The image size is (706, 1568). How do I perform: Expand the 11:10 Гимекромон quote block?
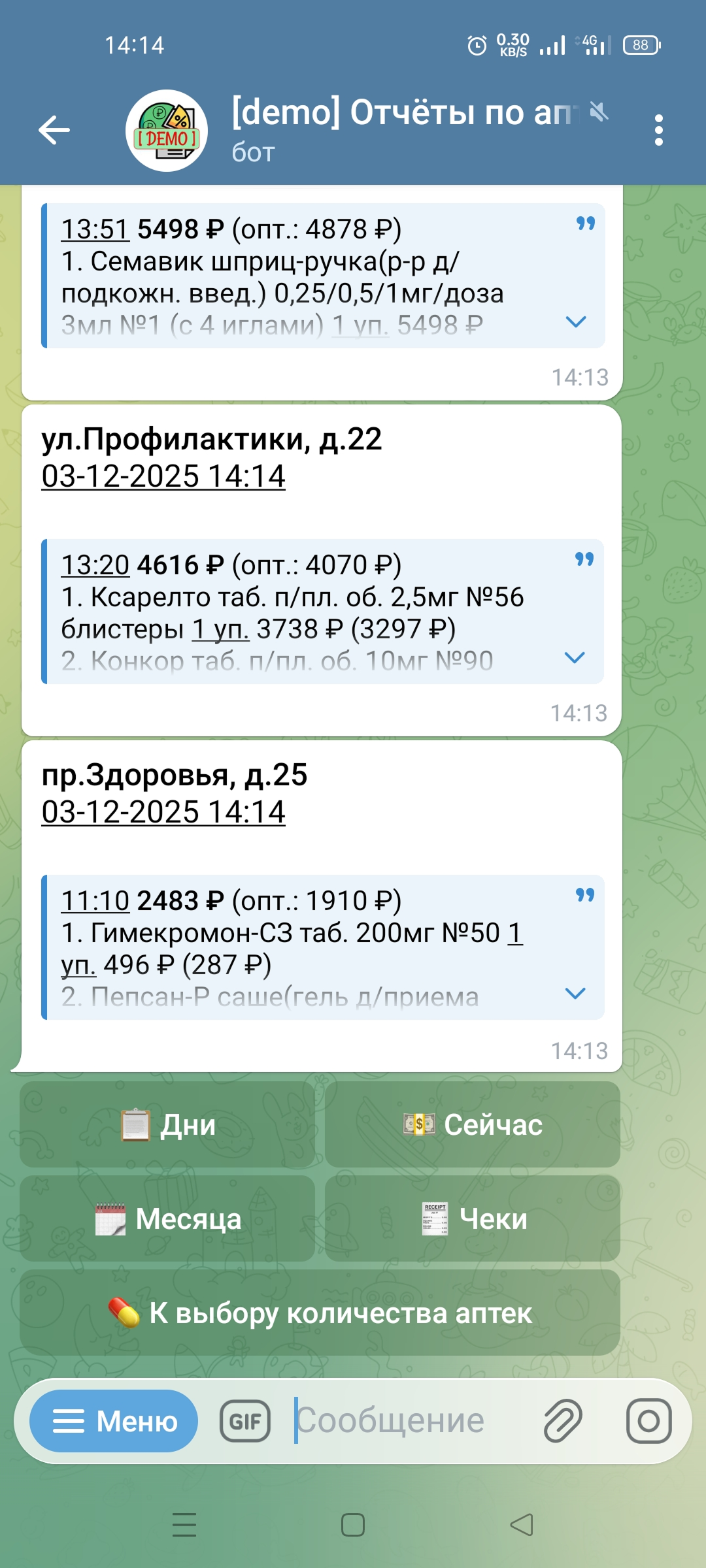point(575,994)
